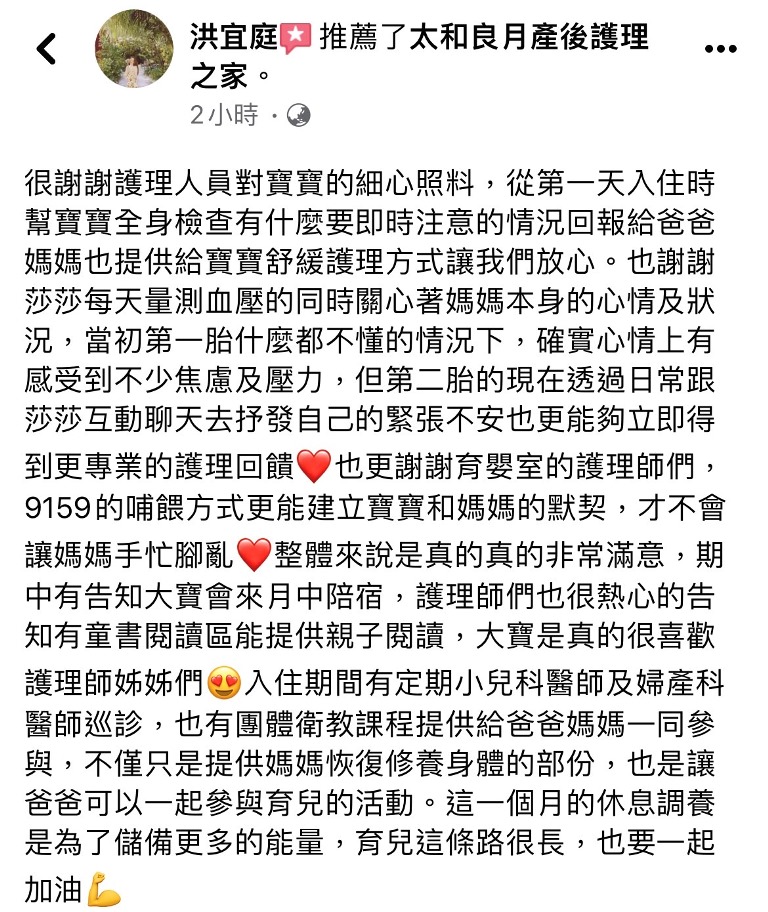Go back using the arrow
The image size is (768, 912).
click(46, 49)
